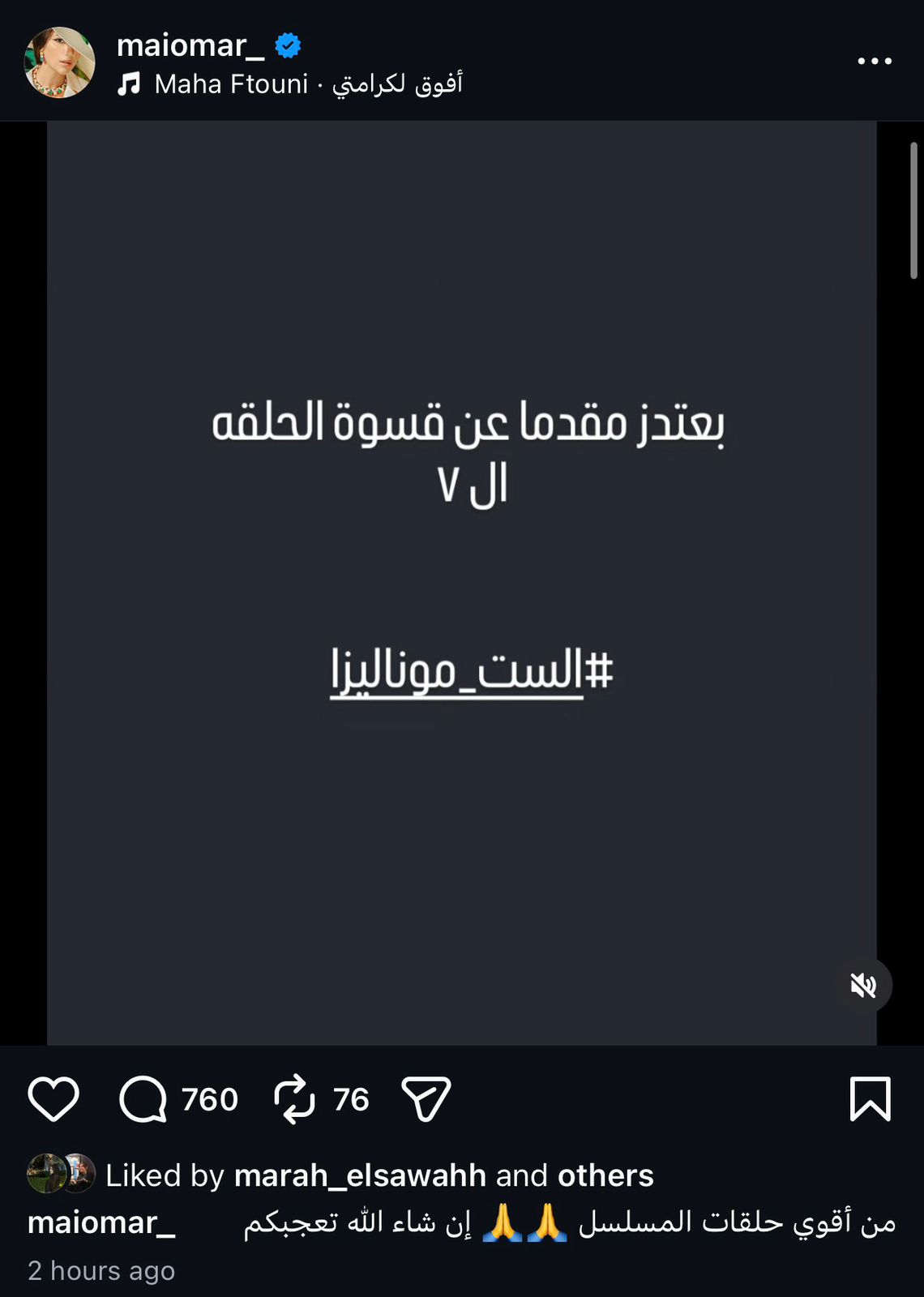View others who liked the post
Image resolution: width=924 pixels, height=1297 pixels.
click(605, 1175)
